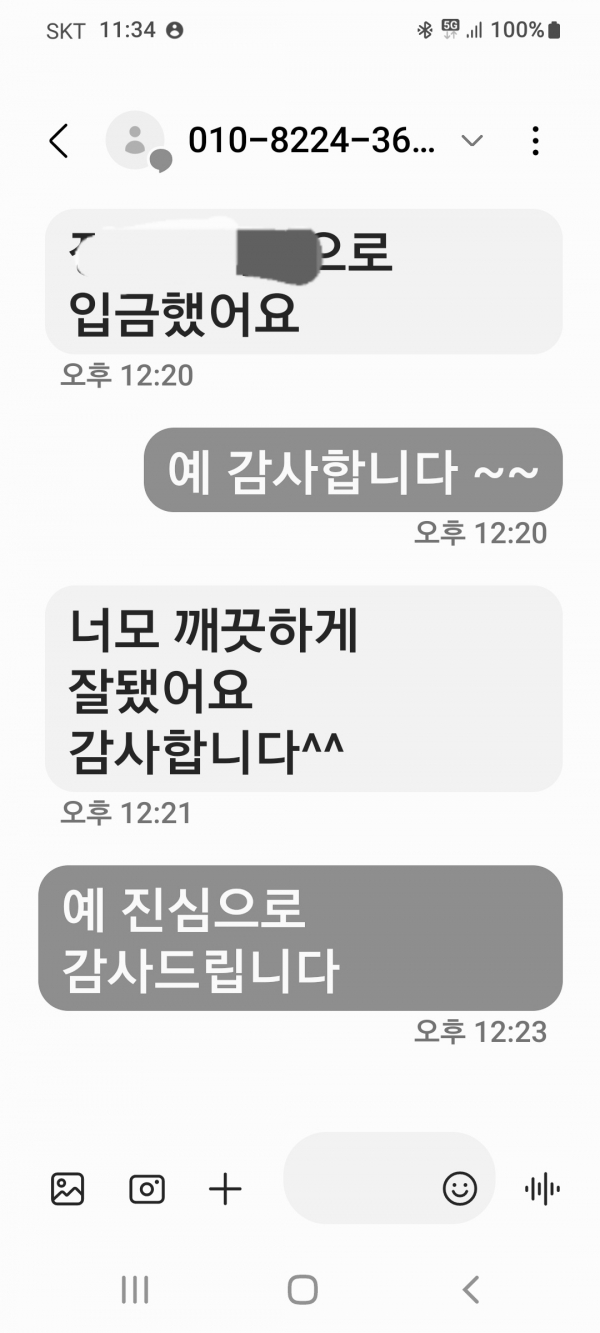Open the emoji sticker picker
Viewport: 600px width, 1333px height.
tap(460, 1188)
